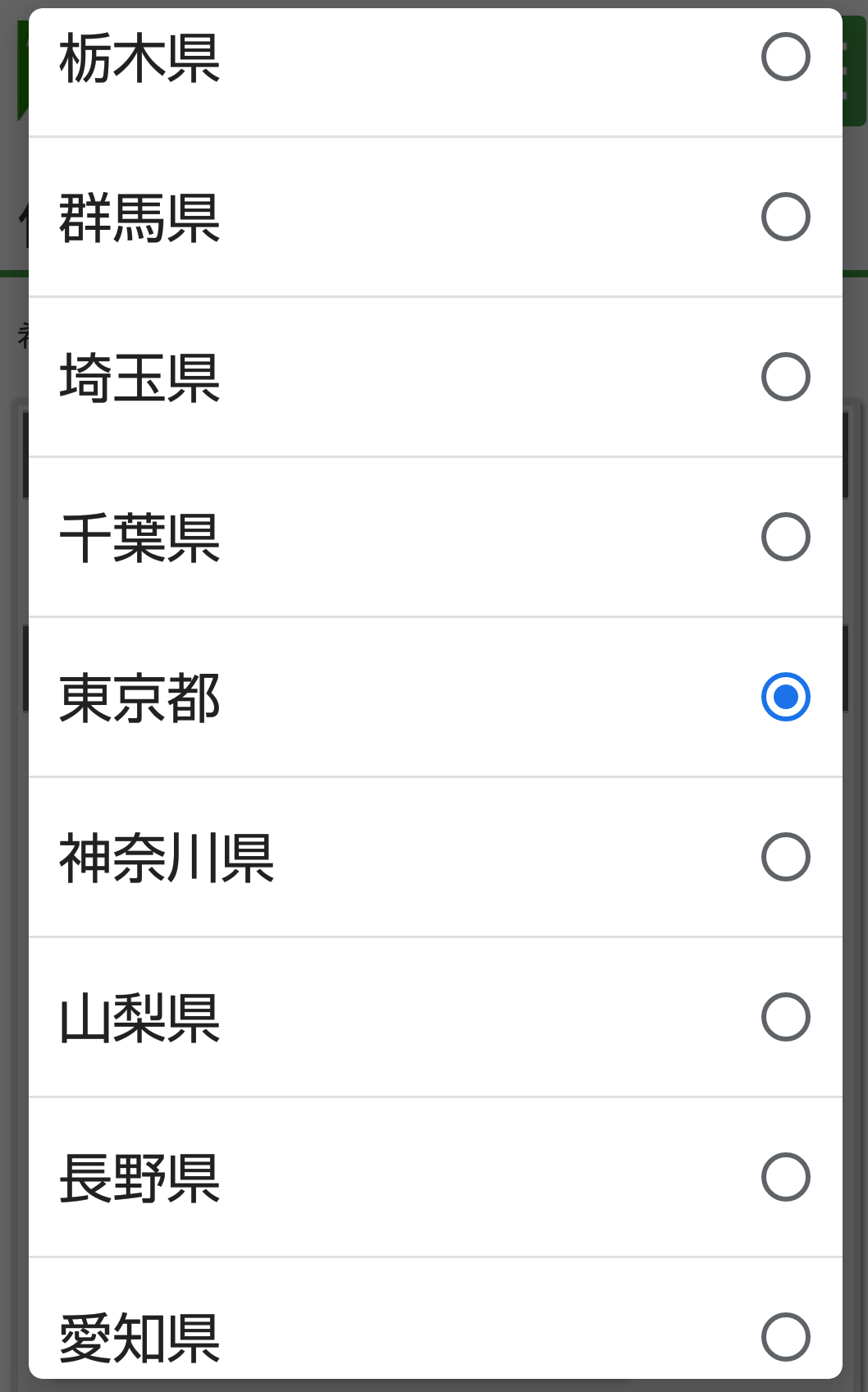
Task: Select 山梨県 radio button
Action: 785,1017
